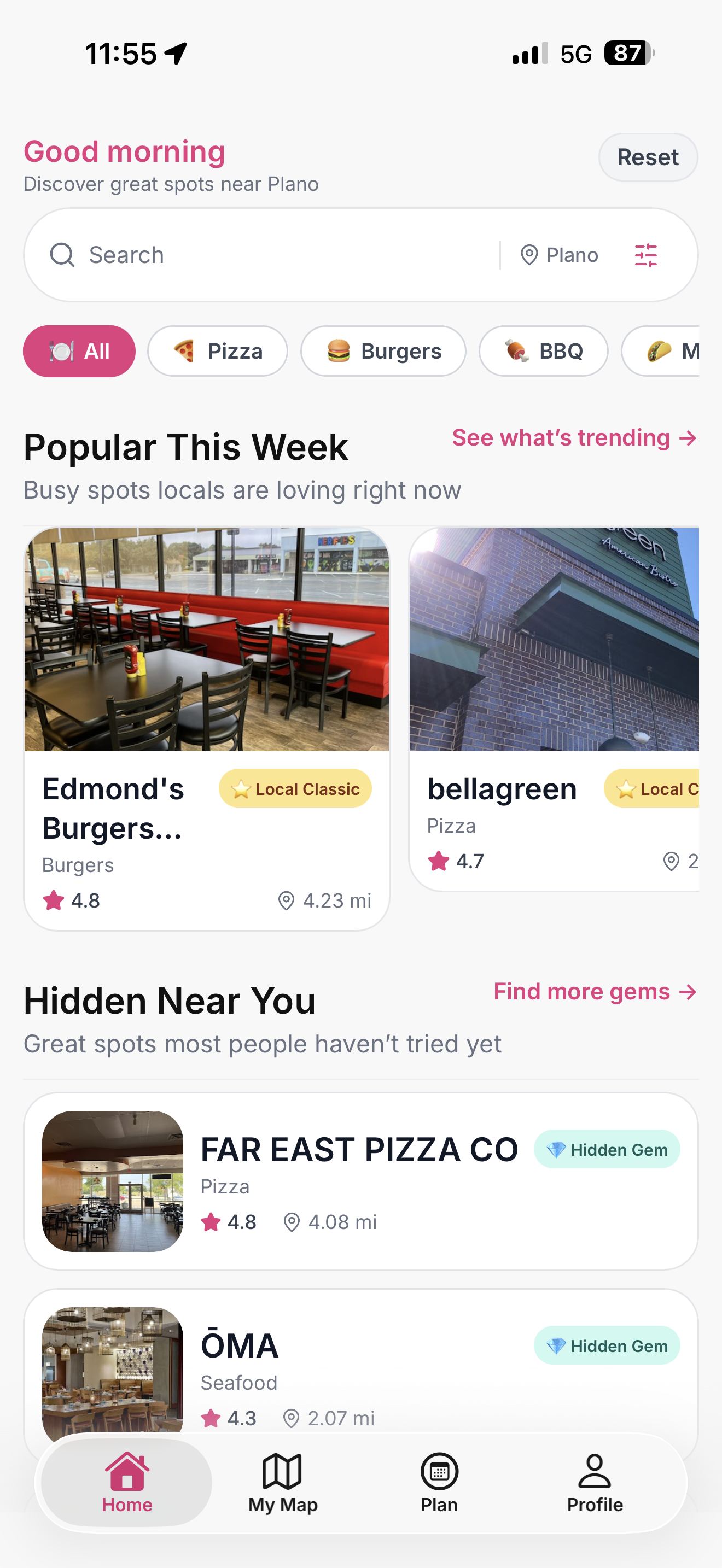Image resolution: width=722 pixels, height=1568 pixels.
Task: Select the Pizza category chip
Action: [x=217, y=350]
